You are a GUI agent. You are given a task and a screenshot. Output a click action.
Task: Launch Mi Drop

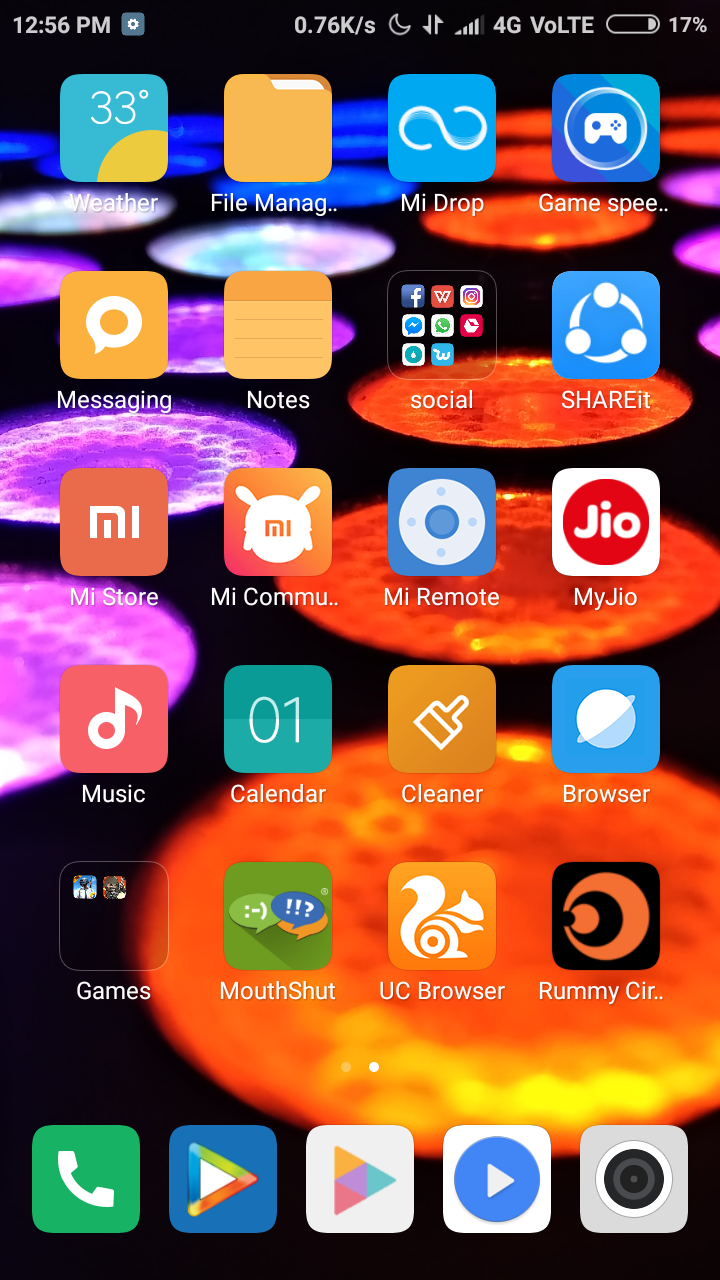441,127
